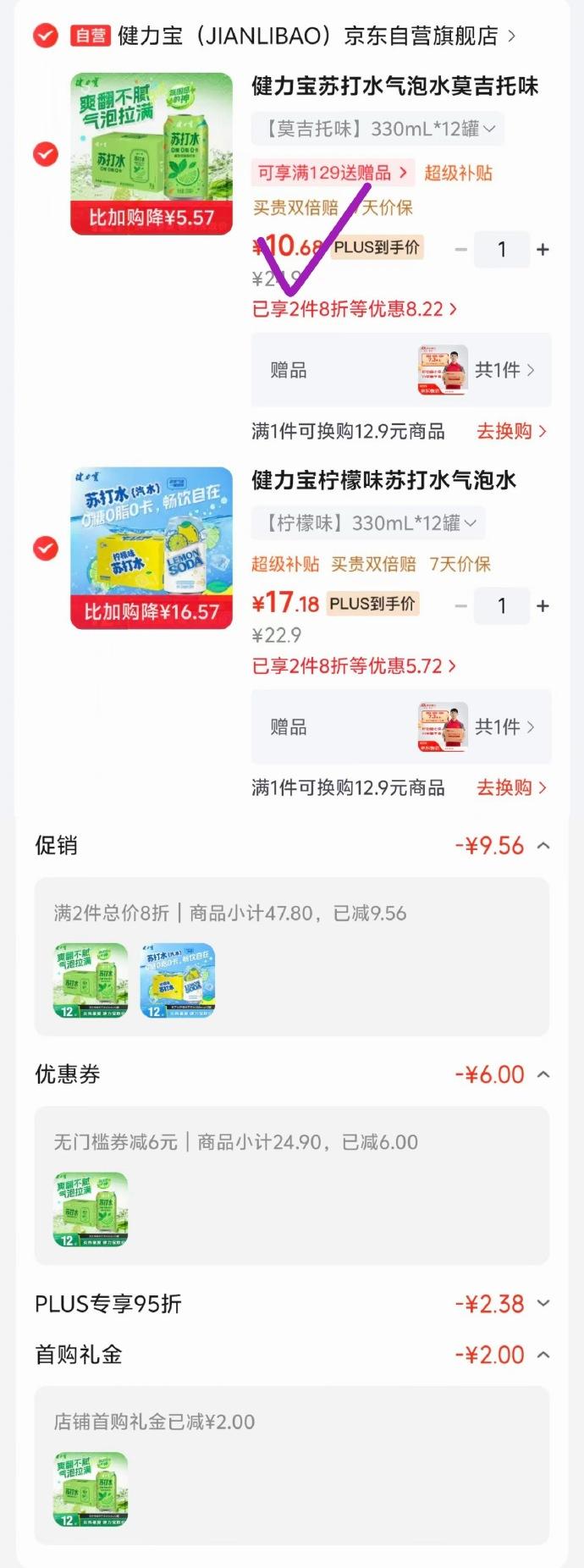Increase the 莫吉托味 item quantity

[x=543, y=250]
